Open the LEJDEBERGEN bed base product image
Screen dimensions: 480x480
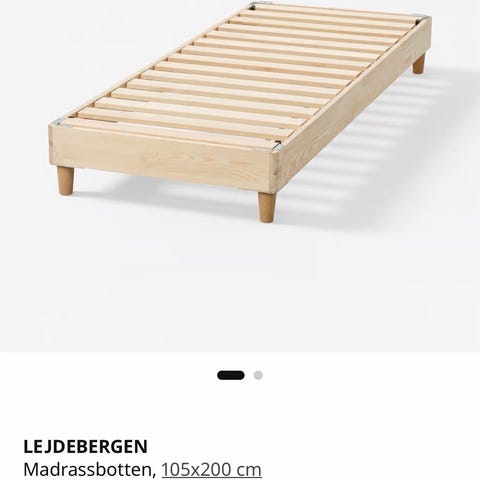tap(240, 176)
